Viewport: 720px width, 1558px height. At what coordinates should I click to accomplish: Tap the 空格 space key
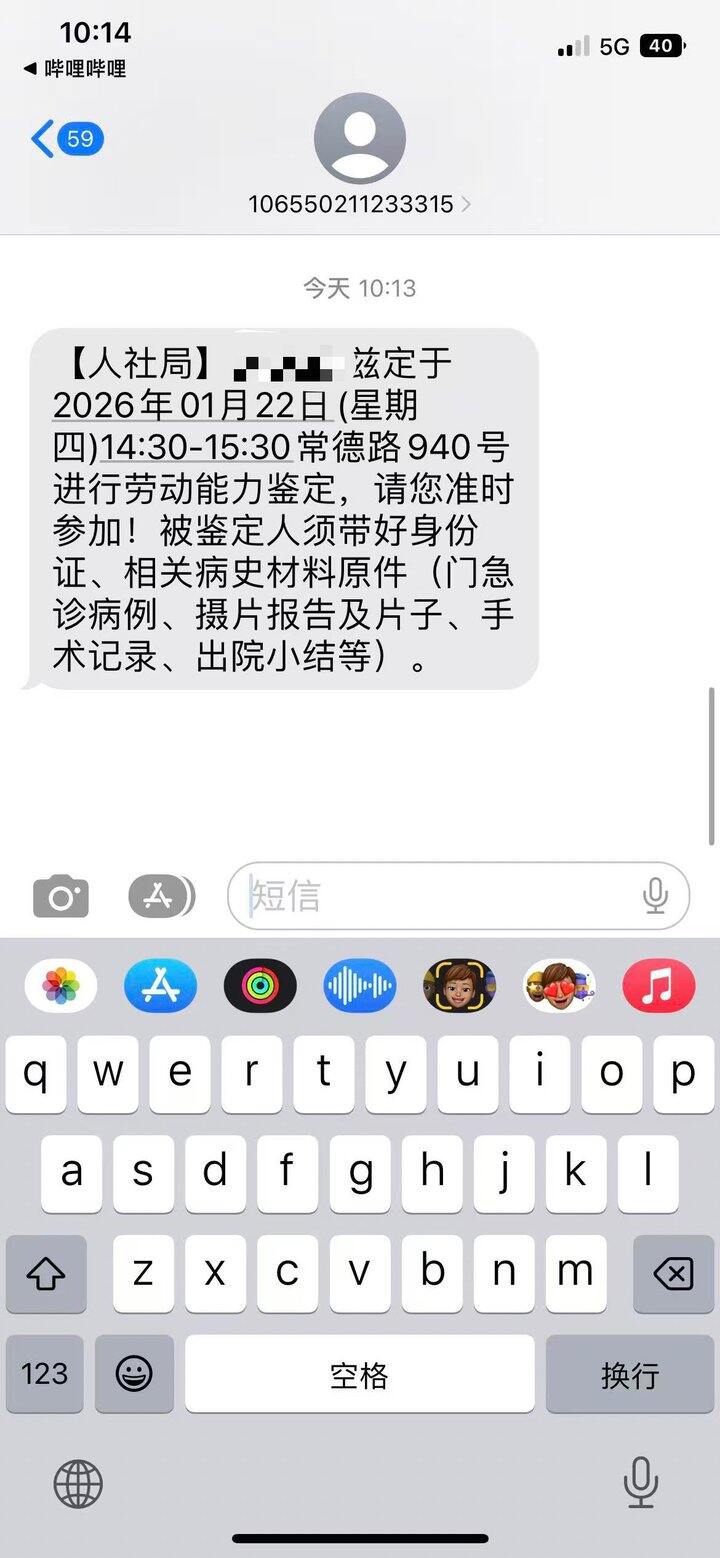[359, 1374]
